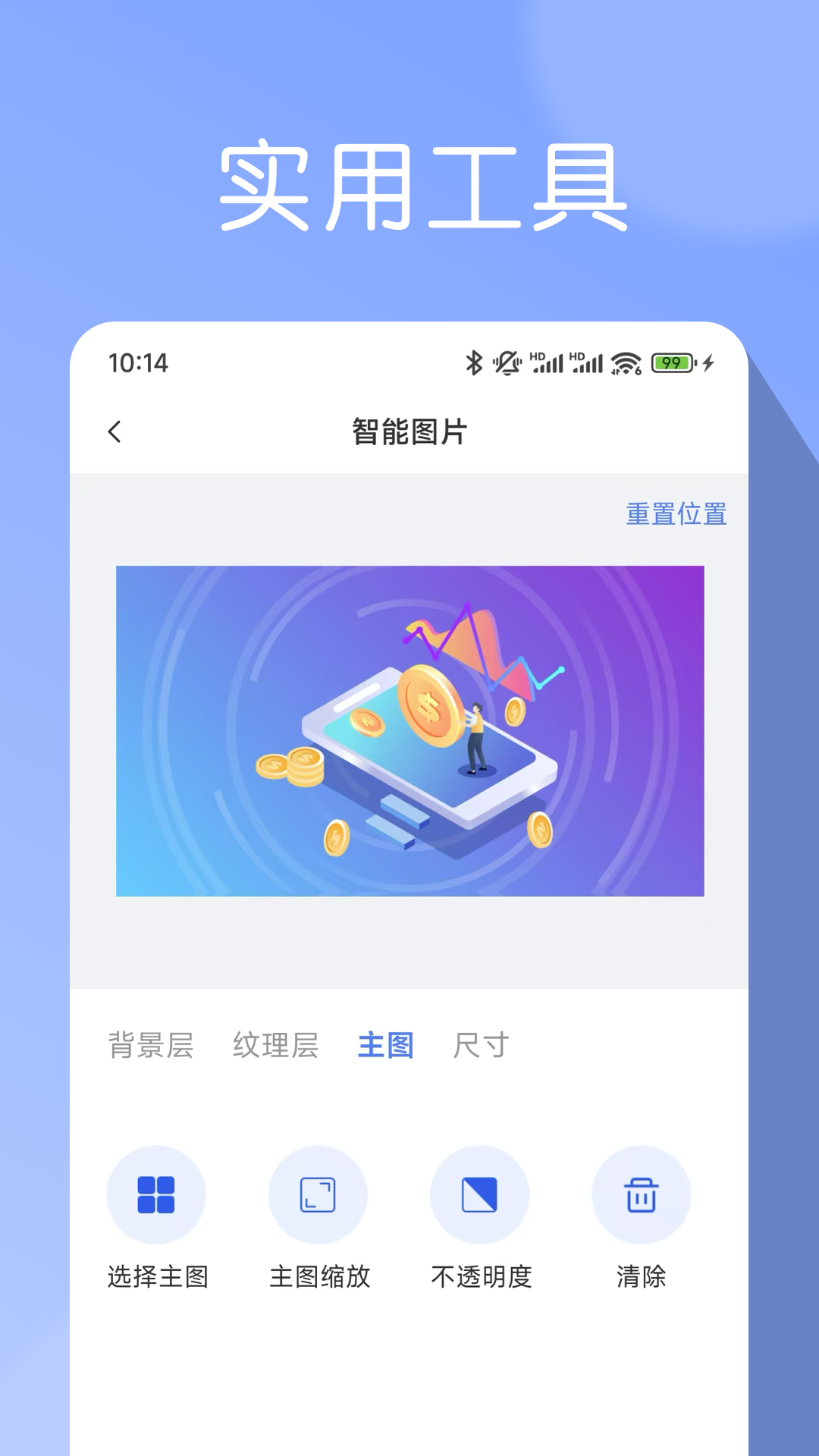Screen dimensions: 819x1456
Task: Open the 不透明度 opacity tool icon
Action: pos(480,1194)
